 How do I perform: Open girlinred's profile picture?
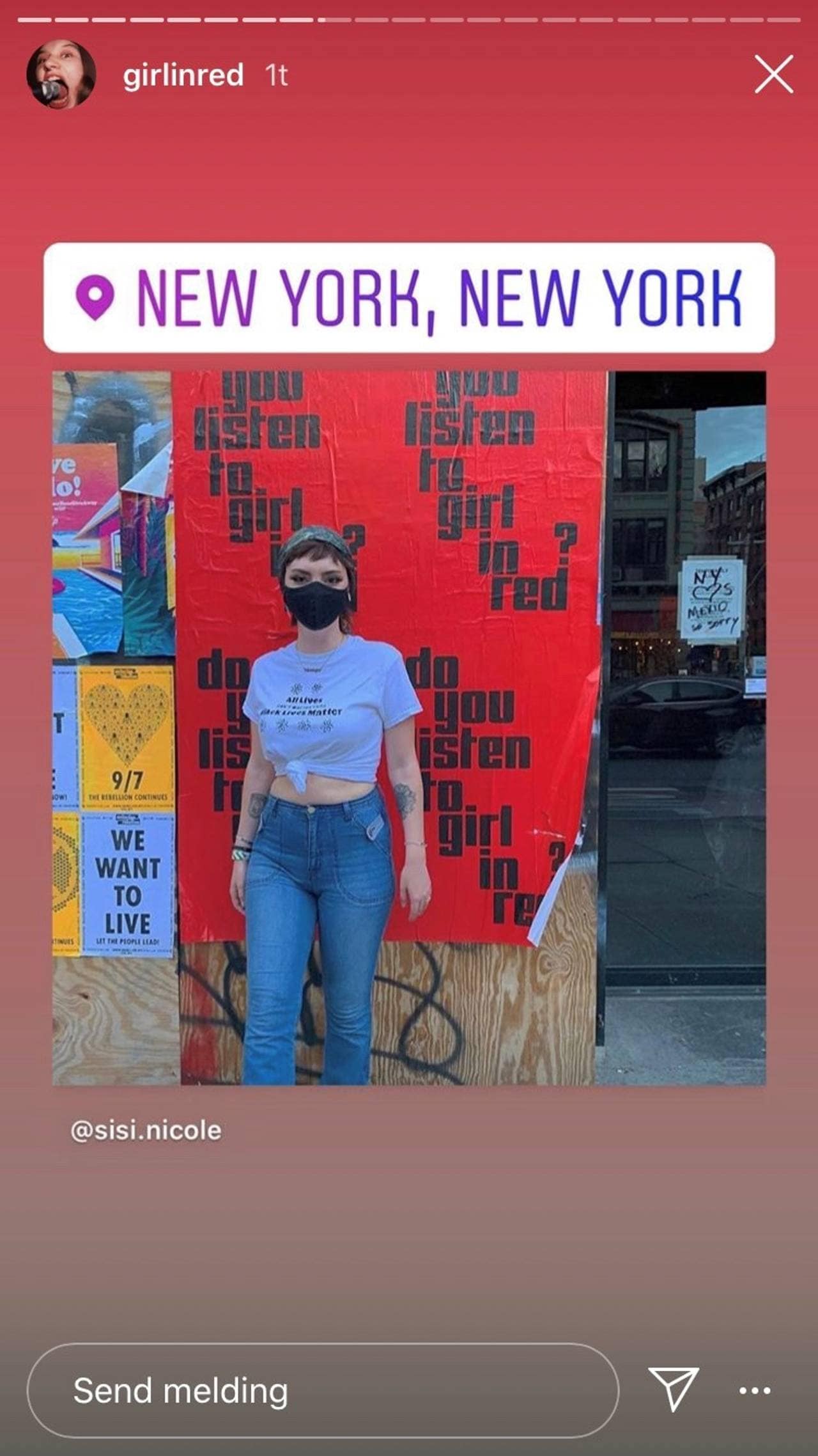(x=61, y=74)
